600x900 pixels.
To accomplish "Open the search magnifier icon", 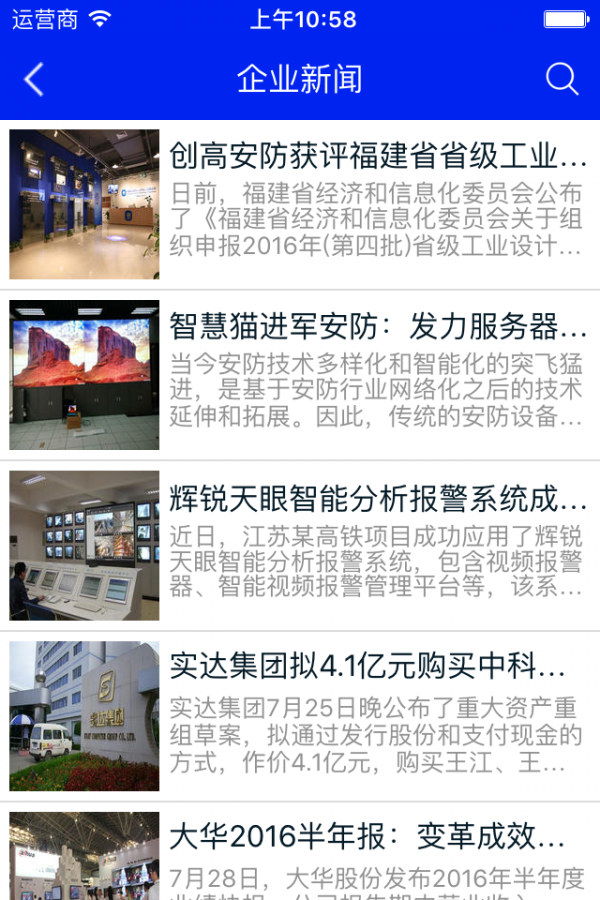I will click(562, 80).
